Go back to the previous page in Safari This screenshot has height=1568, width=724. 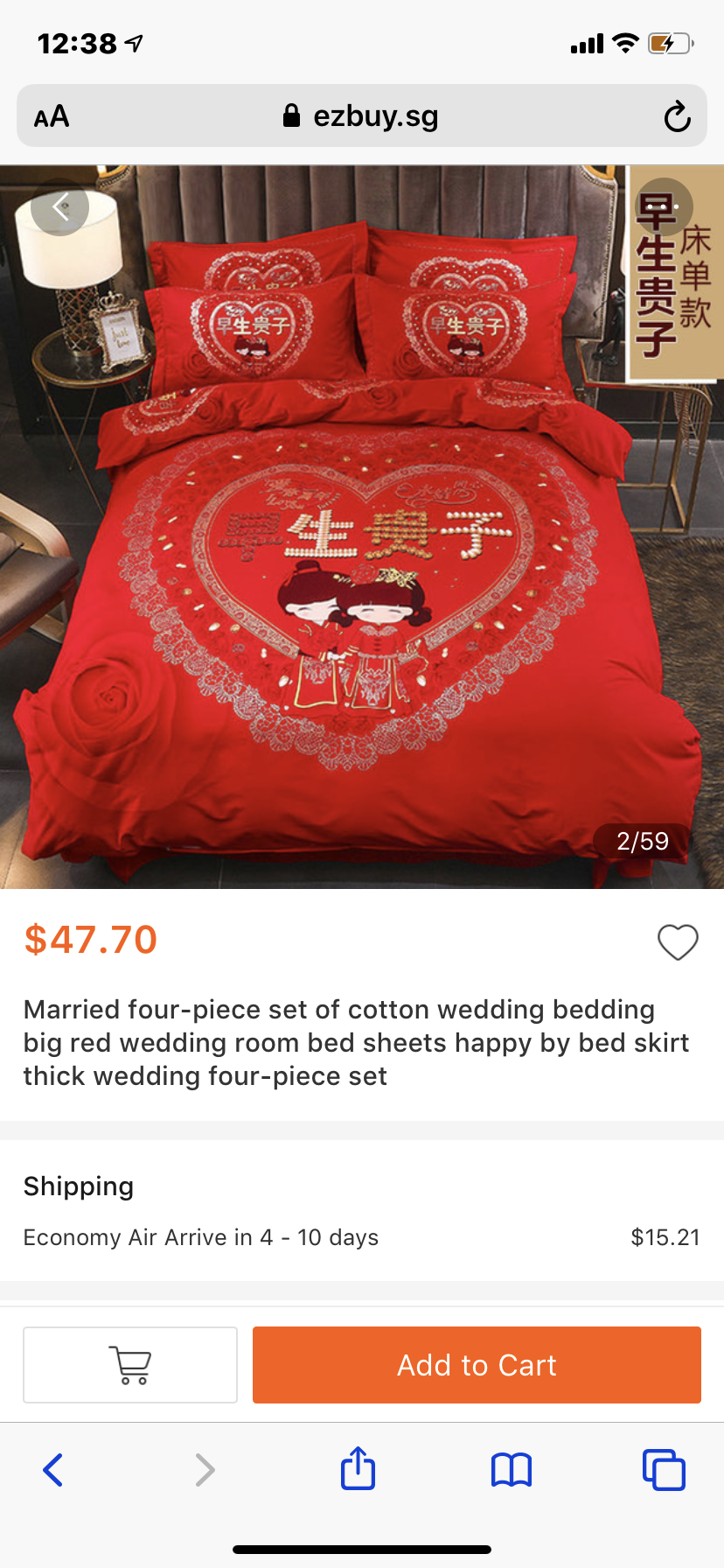pos(53,1470)
